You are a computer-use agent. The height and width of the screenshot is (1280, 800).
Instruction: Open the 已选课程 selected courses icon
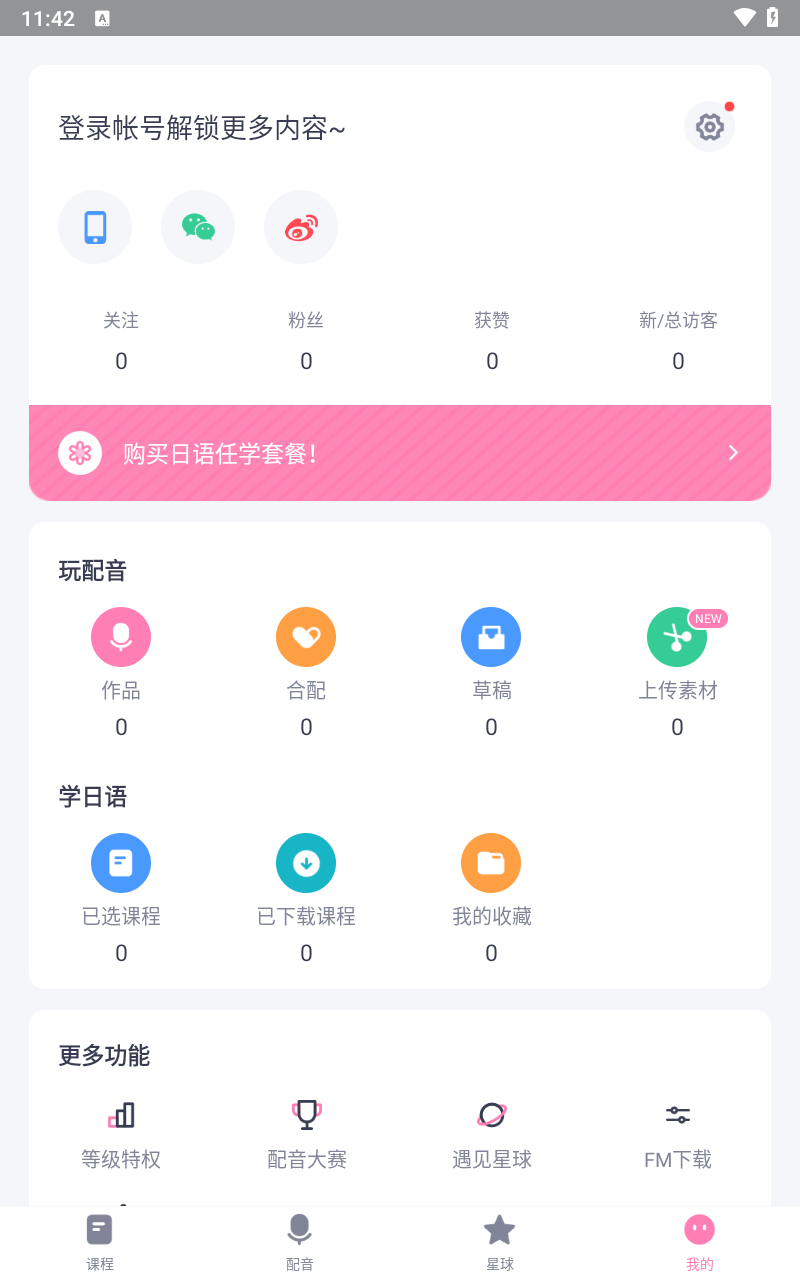click(x=120, y=863)
